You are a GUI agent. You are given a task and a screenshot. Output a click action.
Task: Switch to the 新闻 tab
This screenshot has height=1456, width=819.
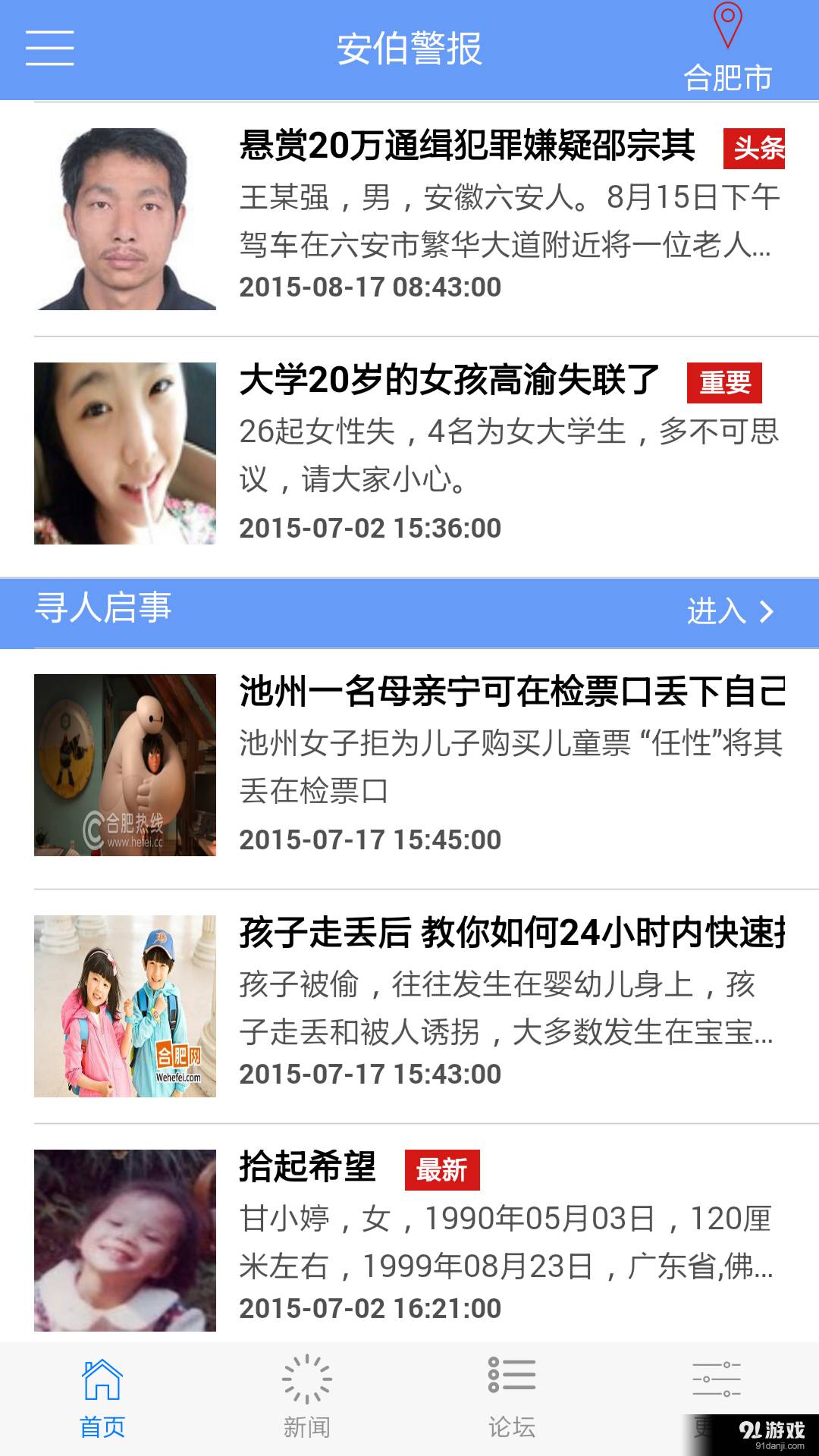click(x=307, y=1398)
